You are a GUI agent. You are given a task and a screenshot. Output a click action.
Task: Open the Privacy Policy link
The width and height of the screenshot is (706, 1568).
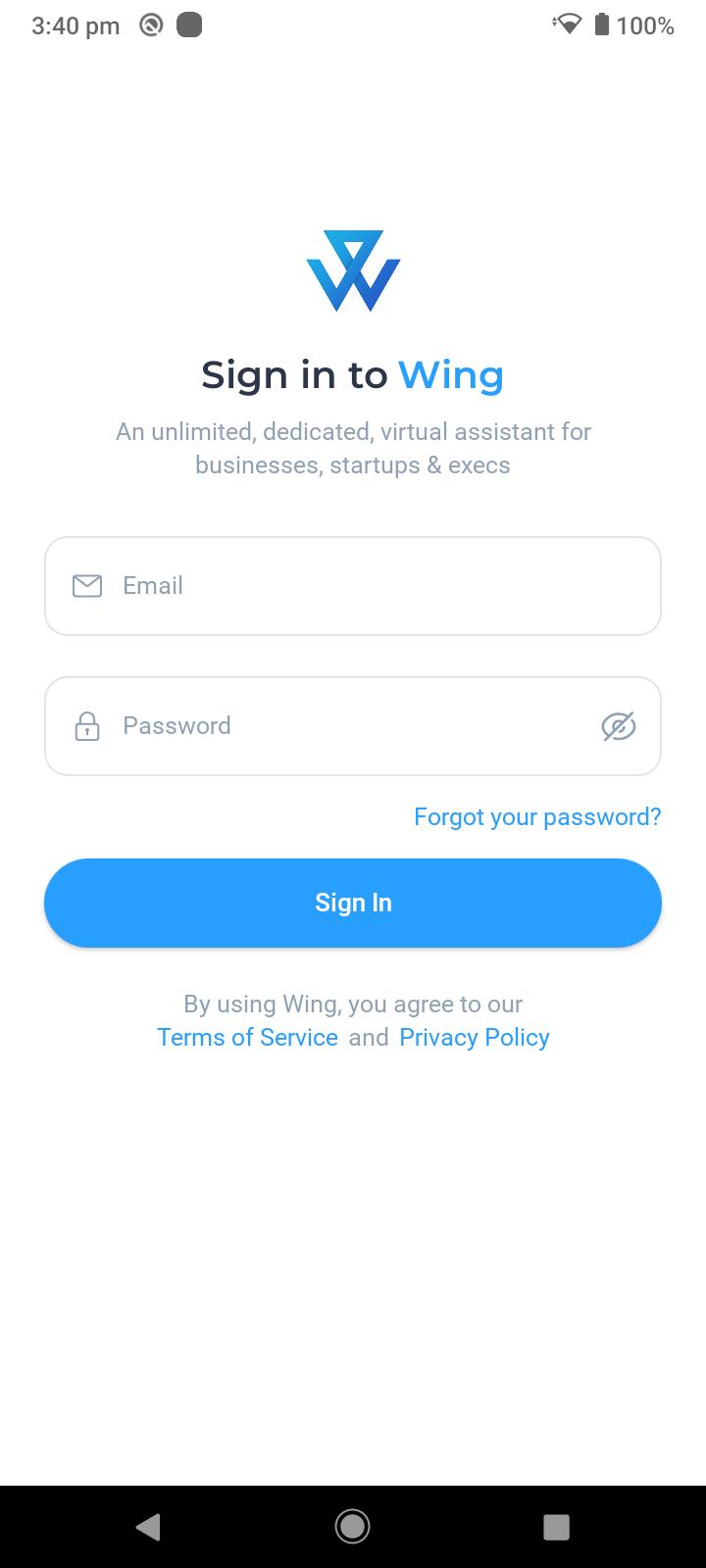coord(475,1037)
